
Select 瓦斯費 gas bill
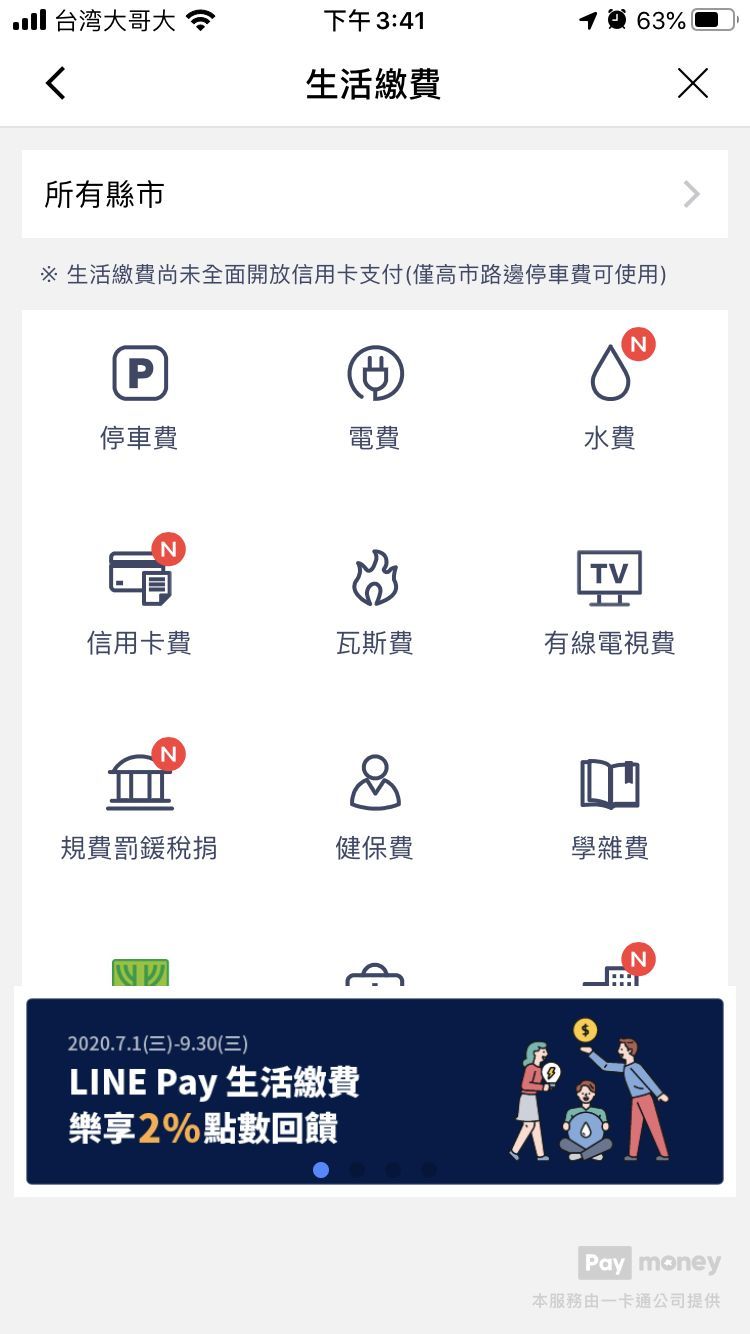375,602
